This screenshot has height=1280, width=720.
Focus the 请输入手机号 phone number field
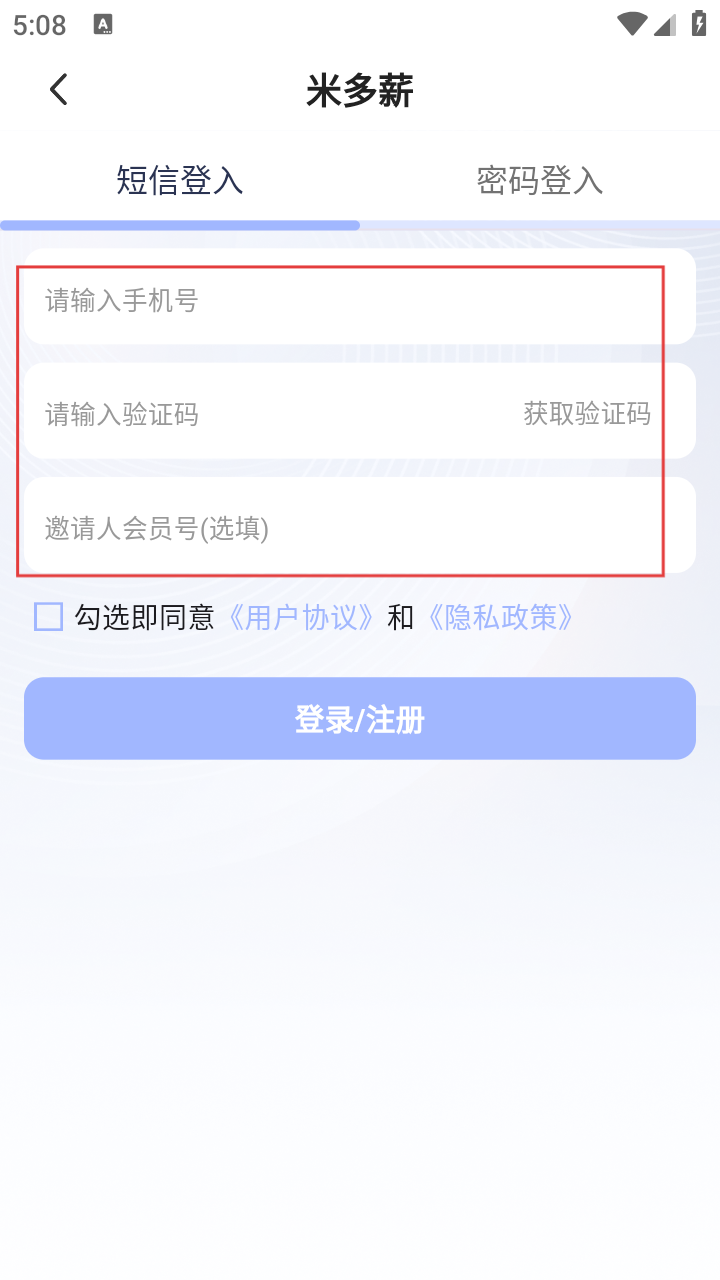point(360,297)
